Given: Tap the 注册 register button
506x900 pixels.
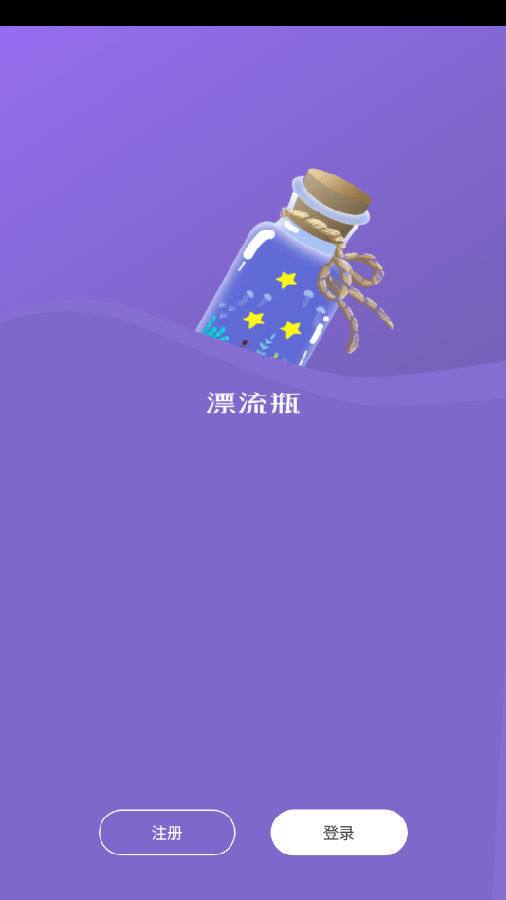Looking at the screenshot, I should coord(167,832).
